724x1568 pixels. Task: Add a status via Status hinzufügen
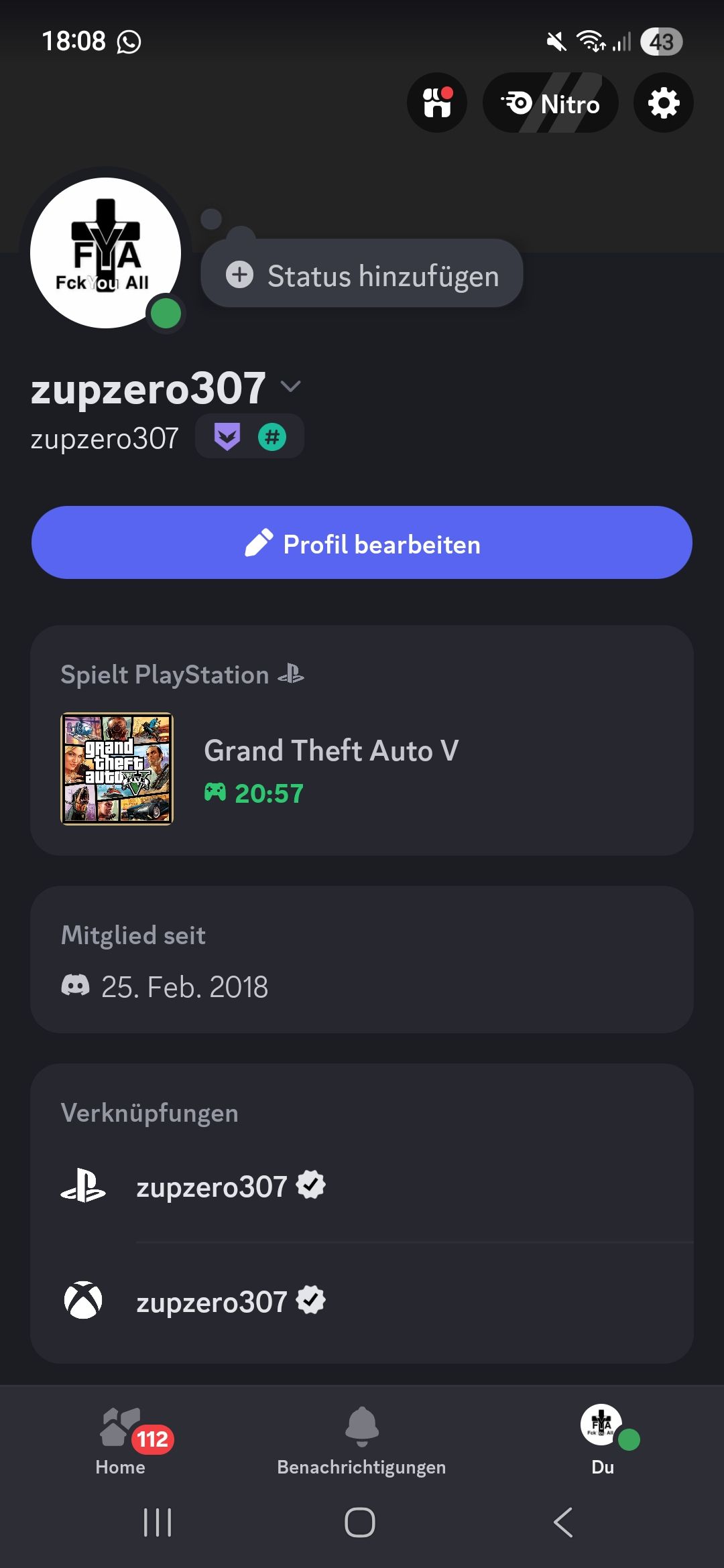pyautogui.click(x=362, y=275)
